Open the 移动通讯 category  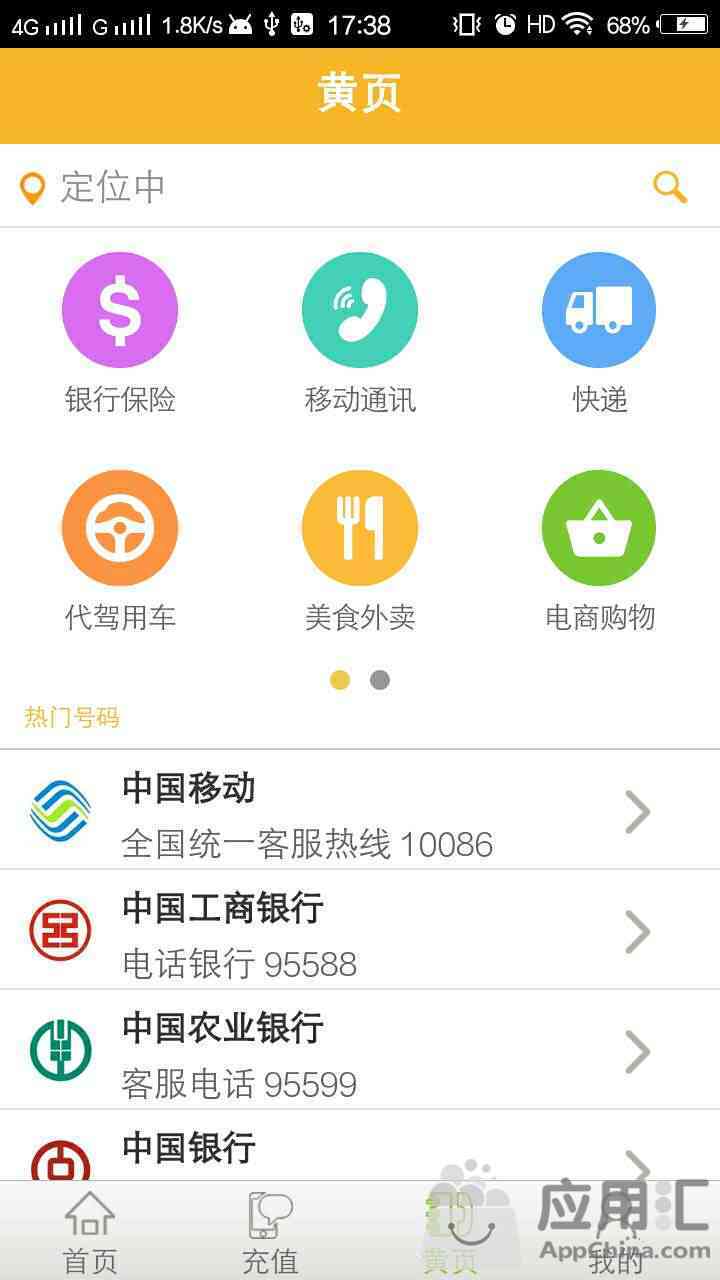pos(360,334)
